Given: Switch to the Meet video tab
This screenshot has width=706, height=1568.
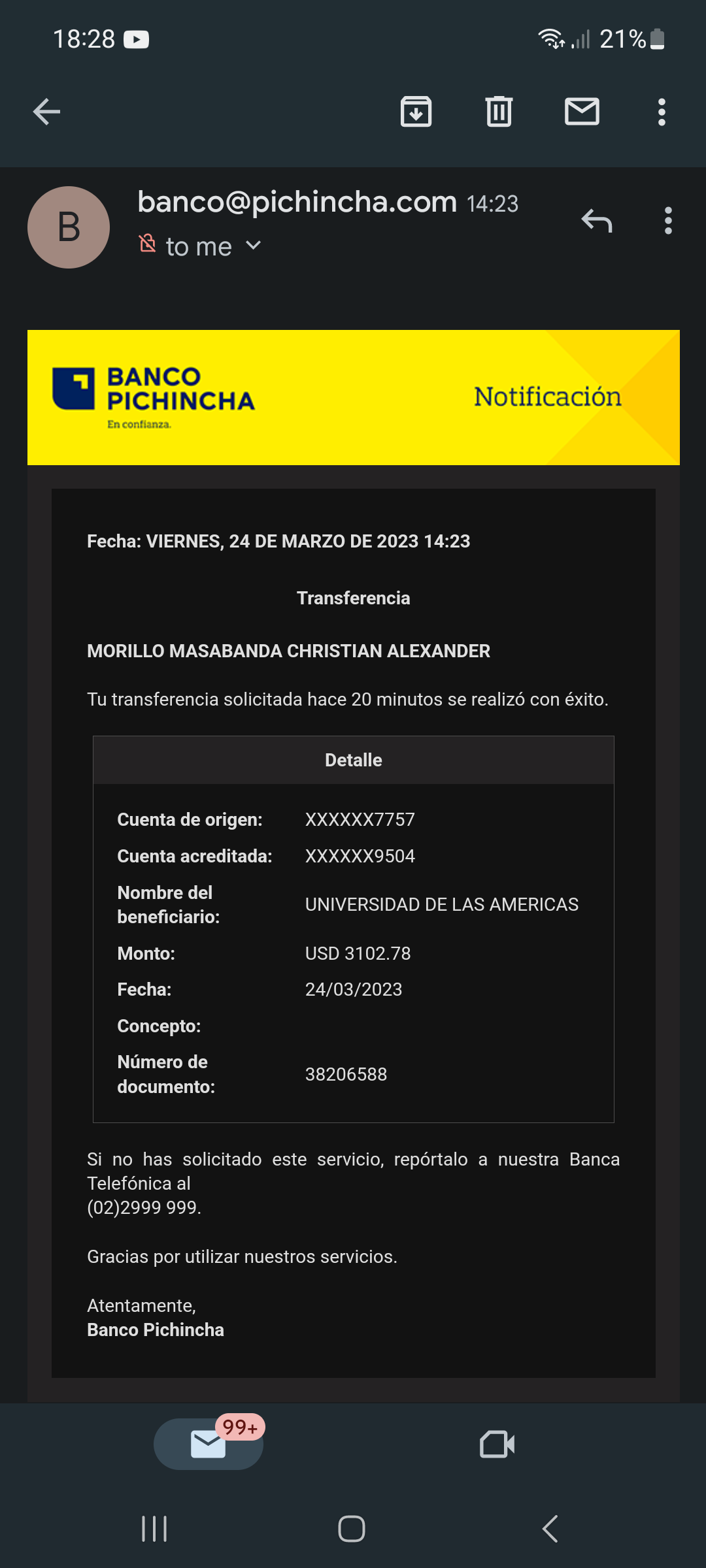Looking at the screenshot, I should [497, 1444].
